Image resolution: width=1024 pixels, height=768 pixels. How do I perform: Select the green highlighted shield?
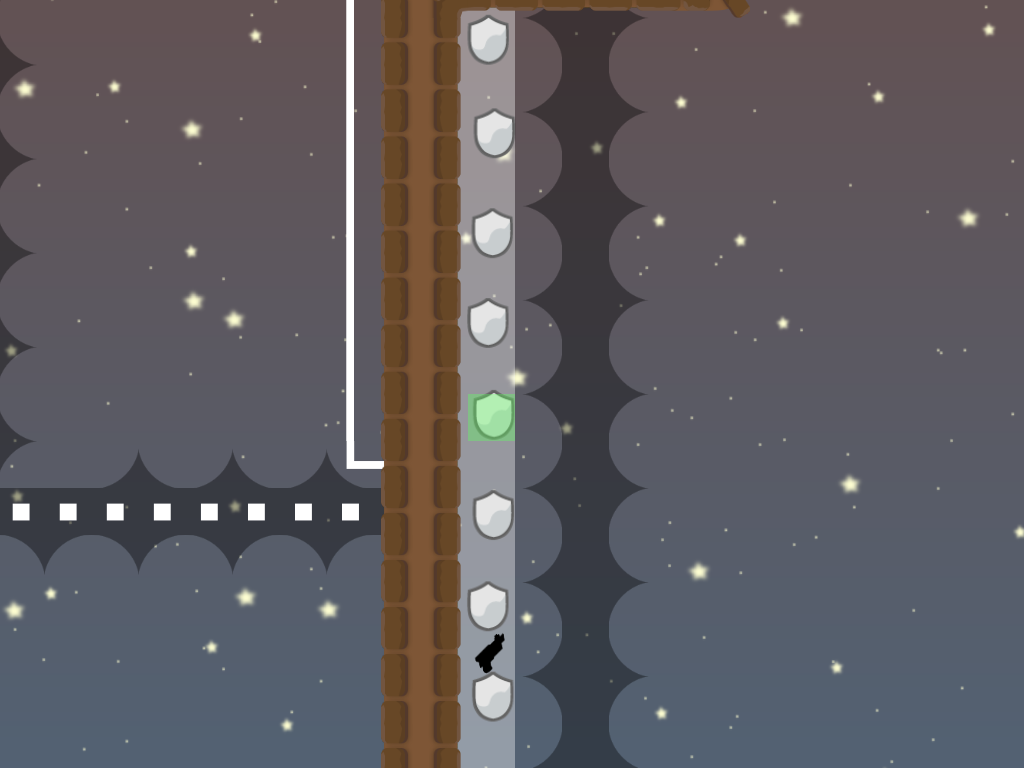point(492,416)
